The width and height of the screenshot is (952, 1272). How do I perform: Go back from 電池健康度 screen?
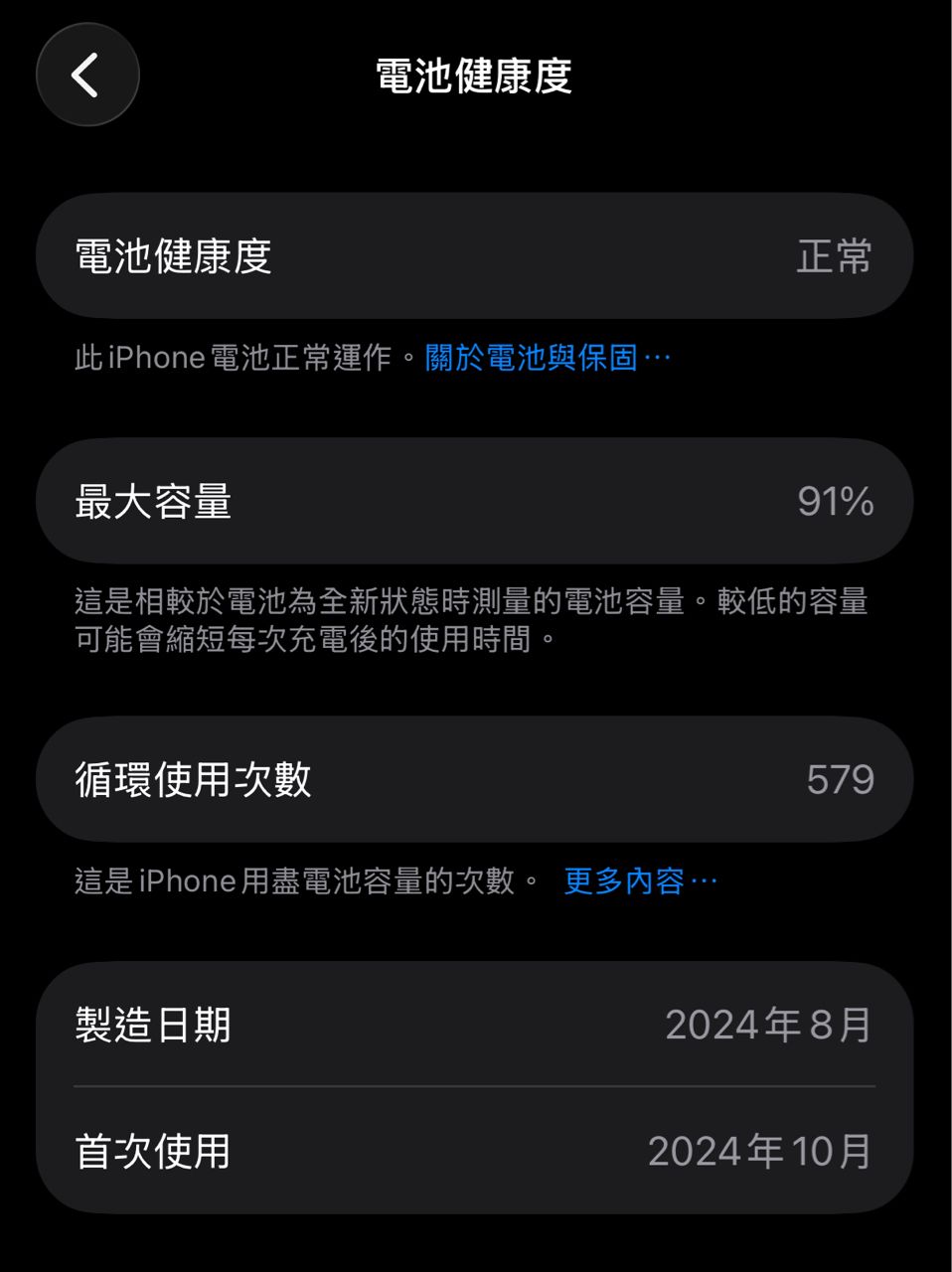pyautogui.click(x=87, y=76)
